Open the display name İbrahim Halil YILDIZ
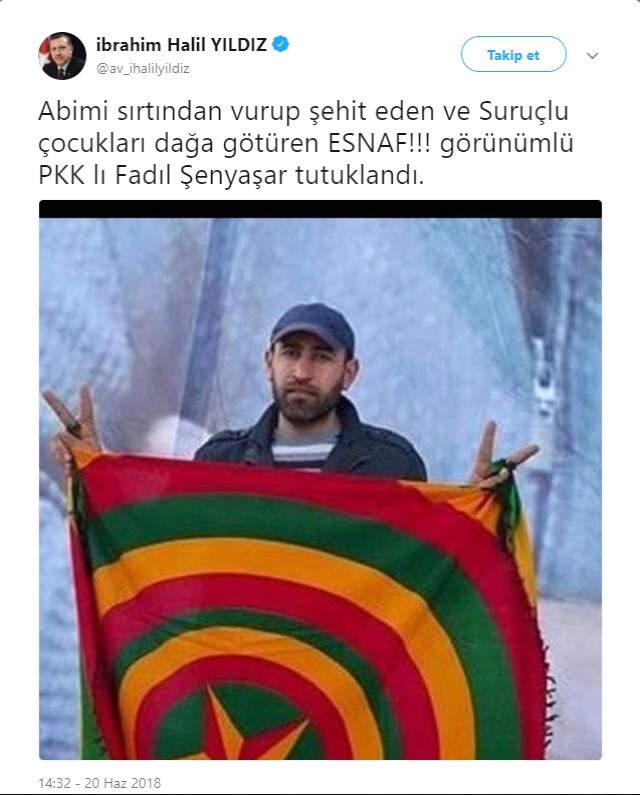This screenshot has width=640, height=795. [183, 45]
